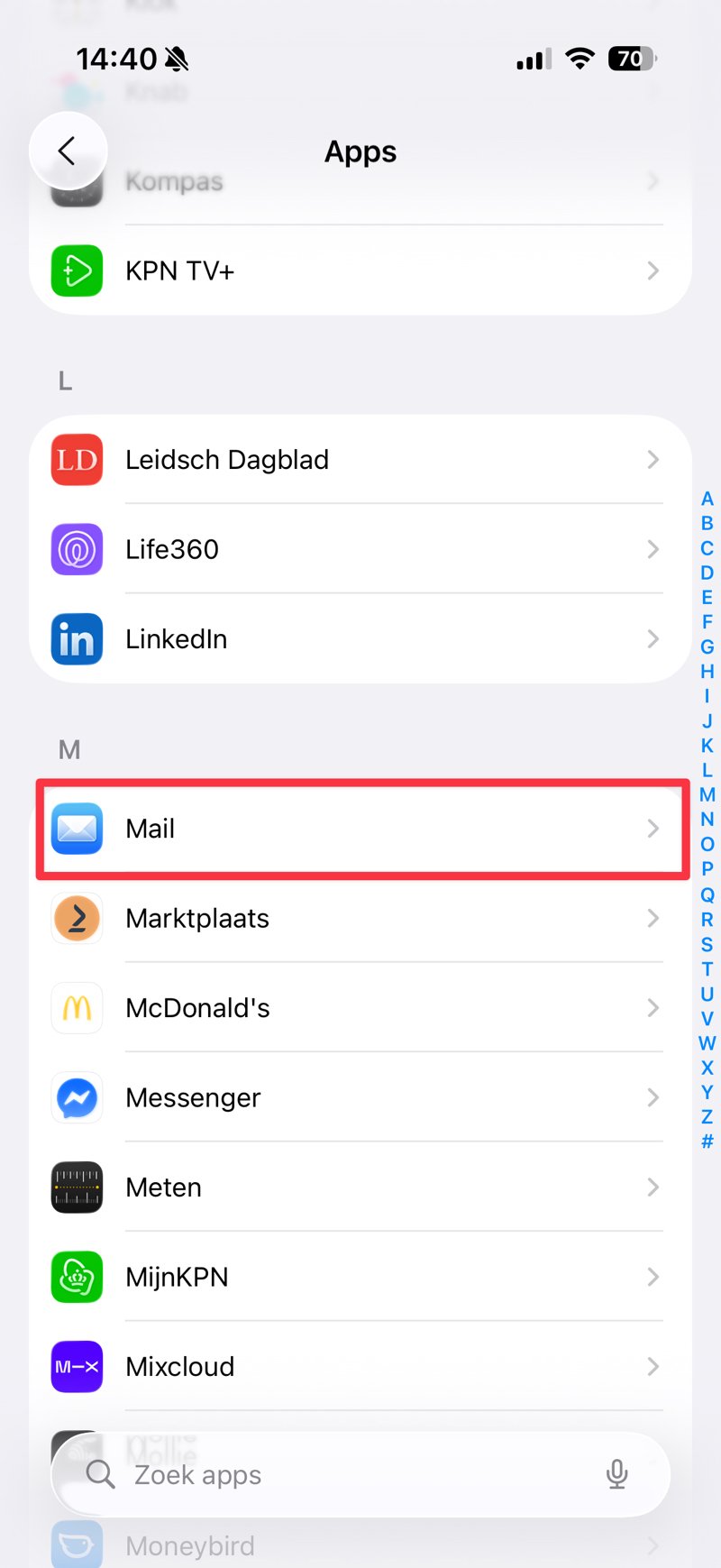This screenshot has width=721, height=1568.
Task: Open Mail app settings
Action: coord(360,829)
